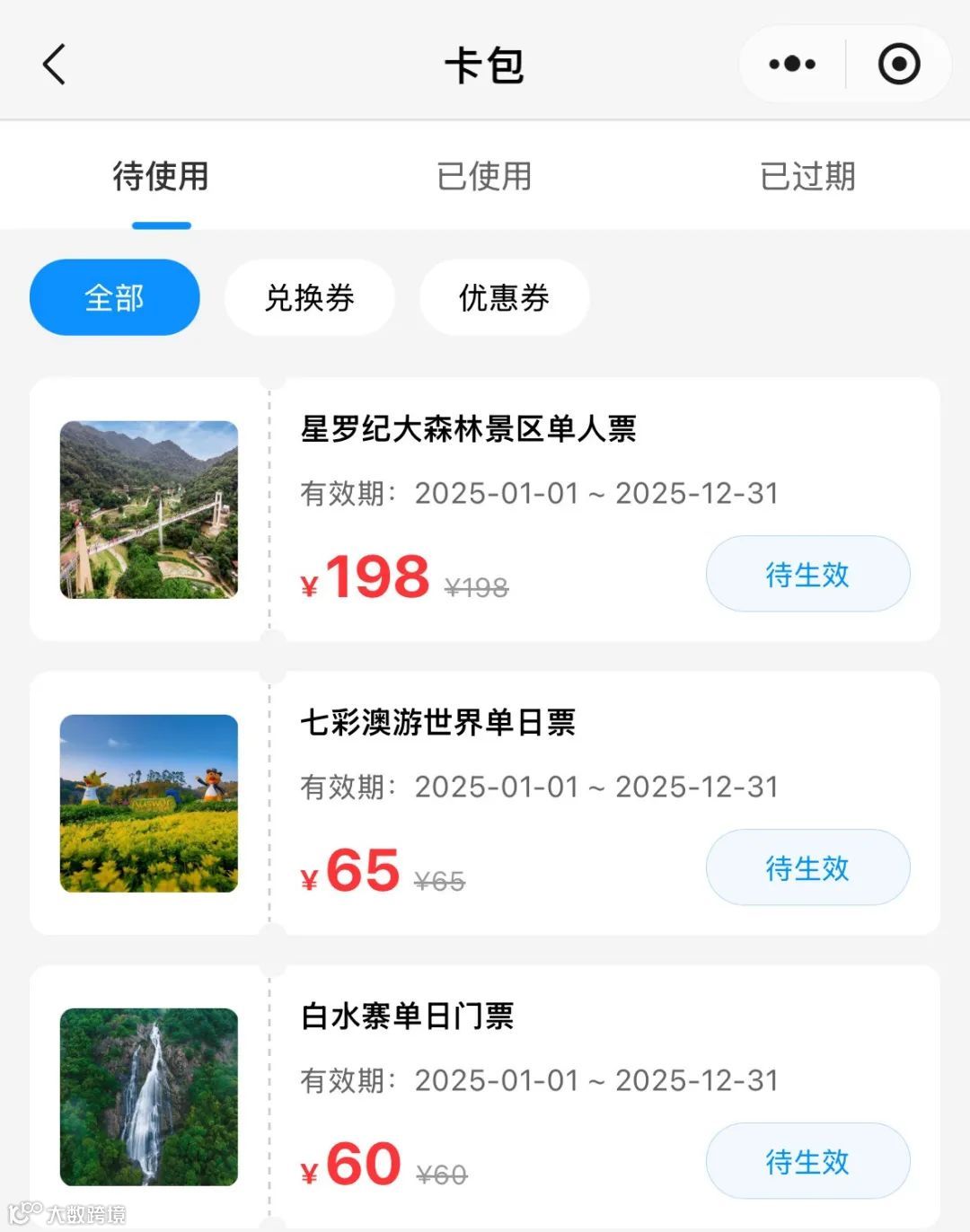Viewport: 970px width, 1232px height.
Task: Tap 待生效 on 白水寨单日门票
Action: point(807,1161)
